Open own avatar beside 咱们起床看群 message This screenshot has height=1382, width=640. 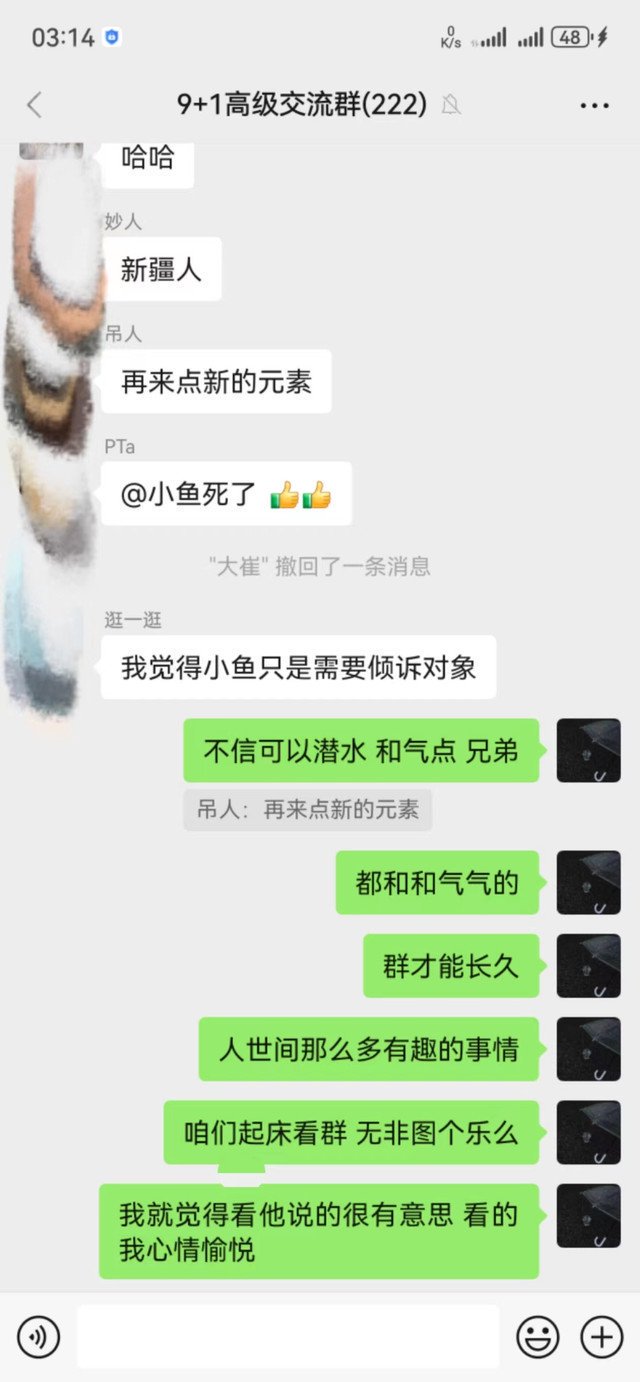588,1132
